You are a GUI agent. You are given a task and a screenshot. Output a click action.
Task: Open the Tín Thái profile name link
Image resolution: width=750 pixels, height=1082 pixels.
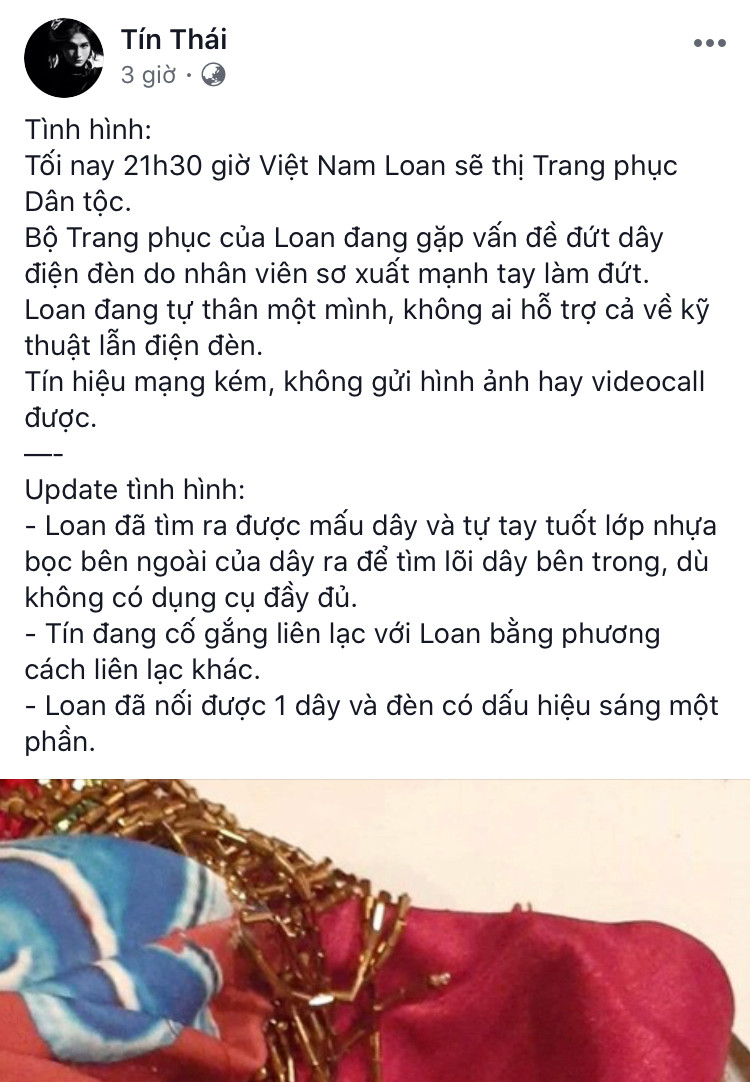point(173,40)
